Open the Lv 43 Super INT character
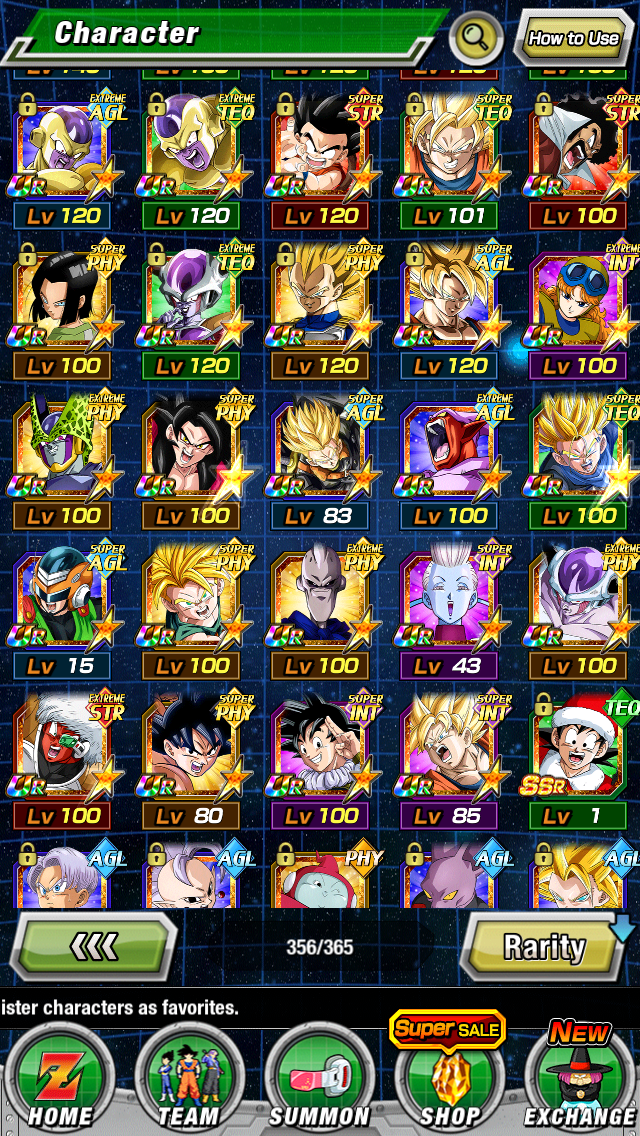640x1136 pixels. 449,595
